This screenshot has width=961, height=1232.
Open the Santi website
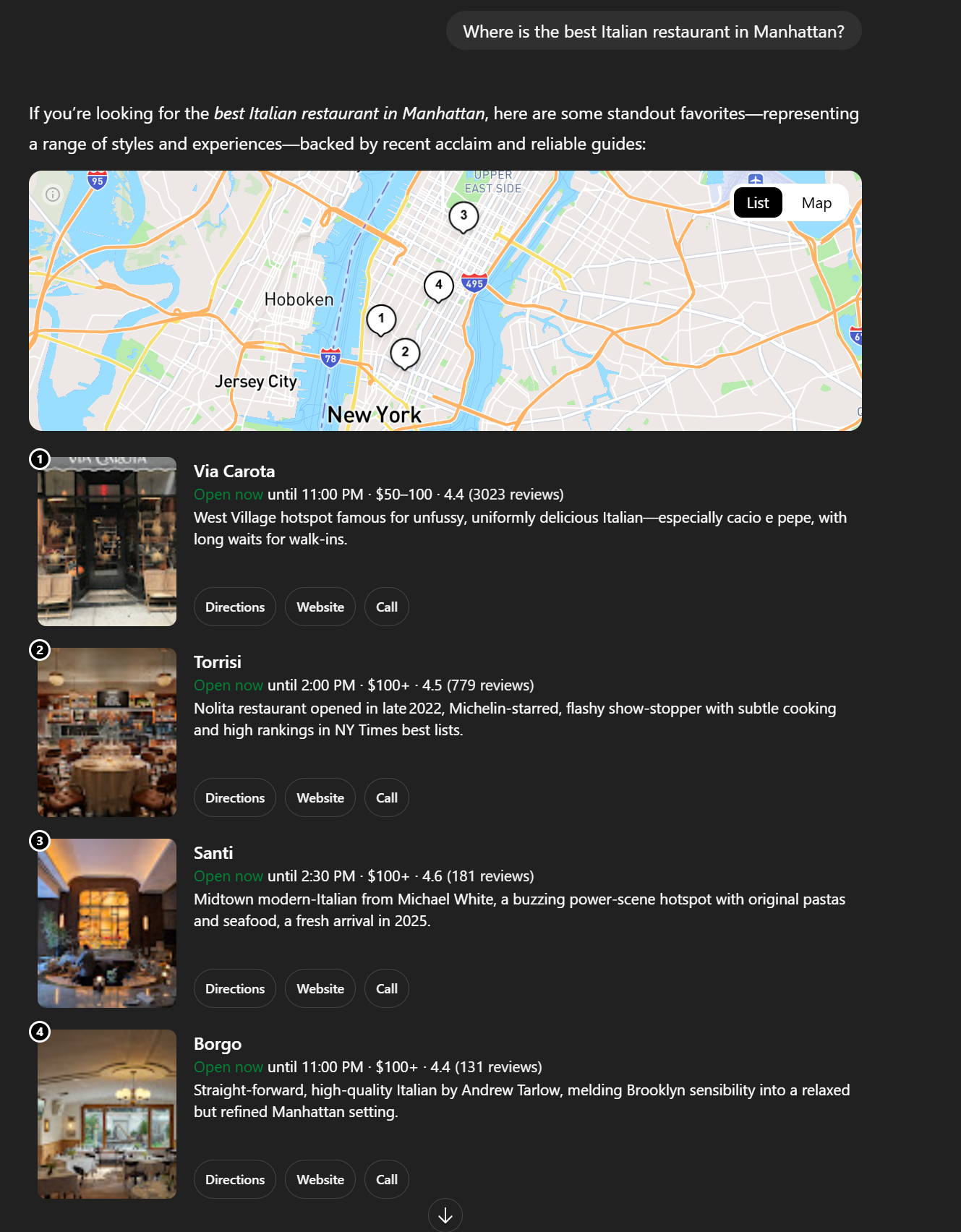[x=320, y=989]
